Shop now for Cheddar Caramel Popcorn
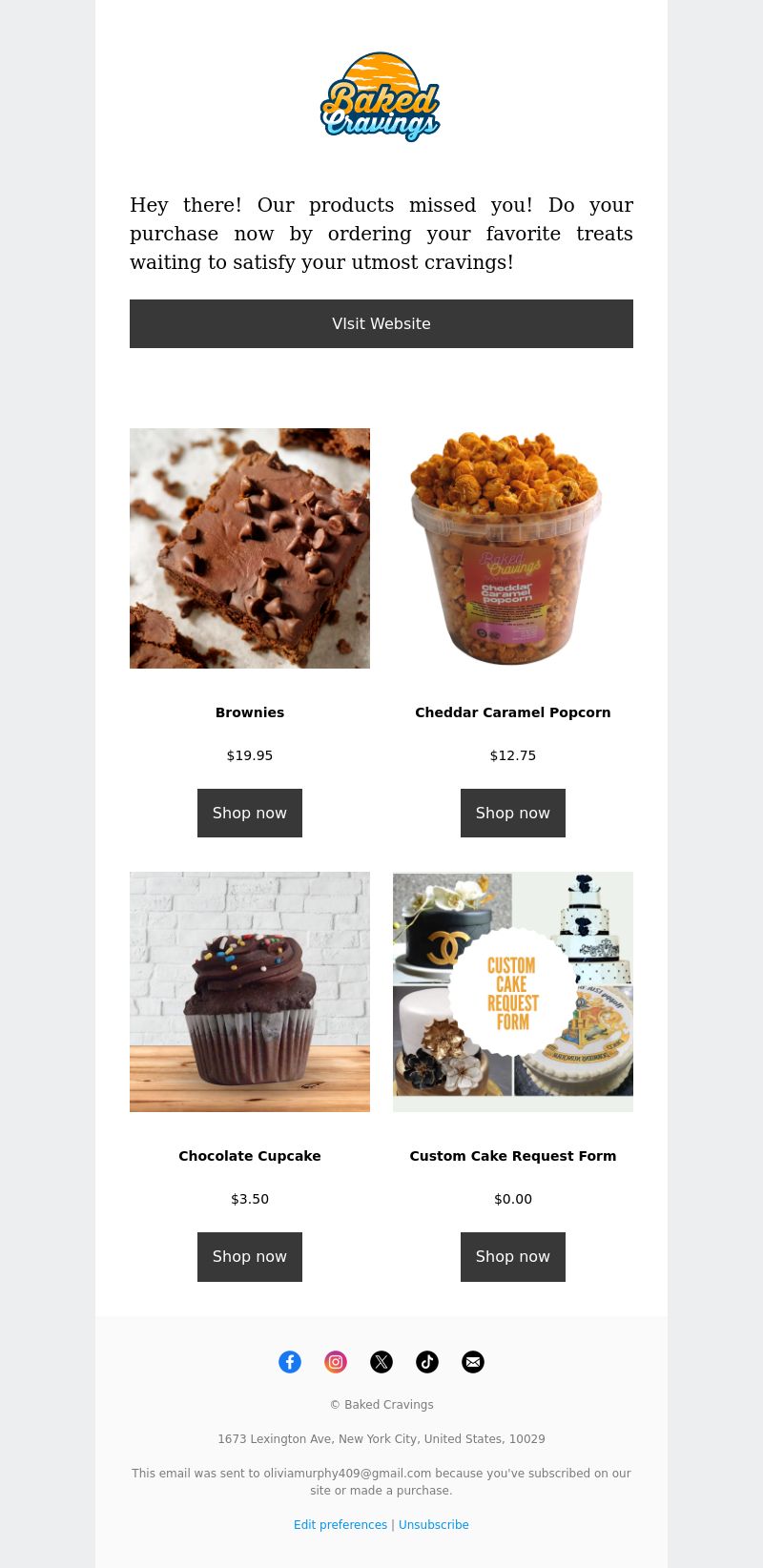The height and width of the screenshot is (1568, 763). click(513, 813)
